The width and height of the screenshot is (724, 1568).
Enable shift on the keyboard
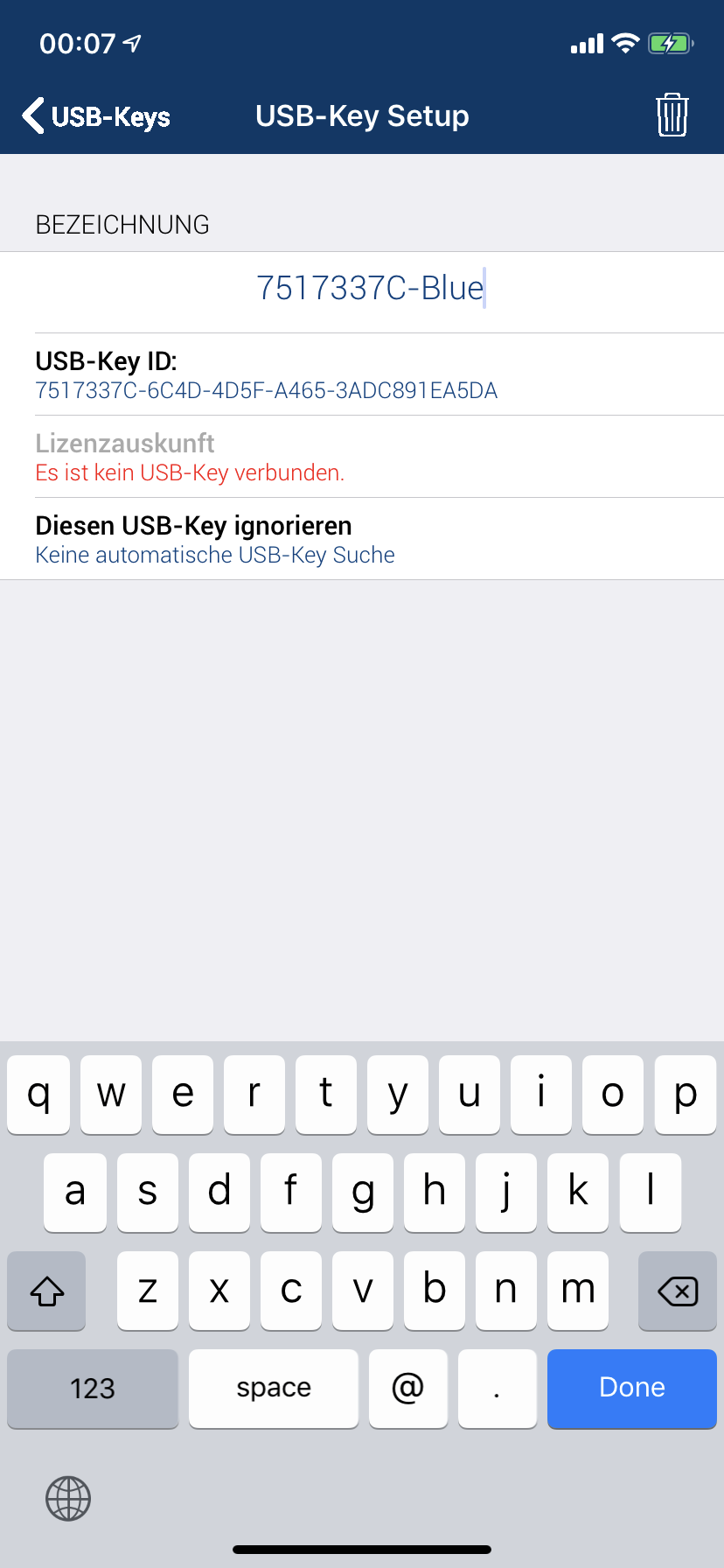click(x=47, y=1291)
